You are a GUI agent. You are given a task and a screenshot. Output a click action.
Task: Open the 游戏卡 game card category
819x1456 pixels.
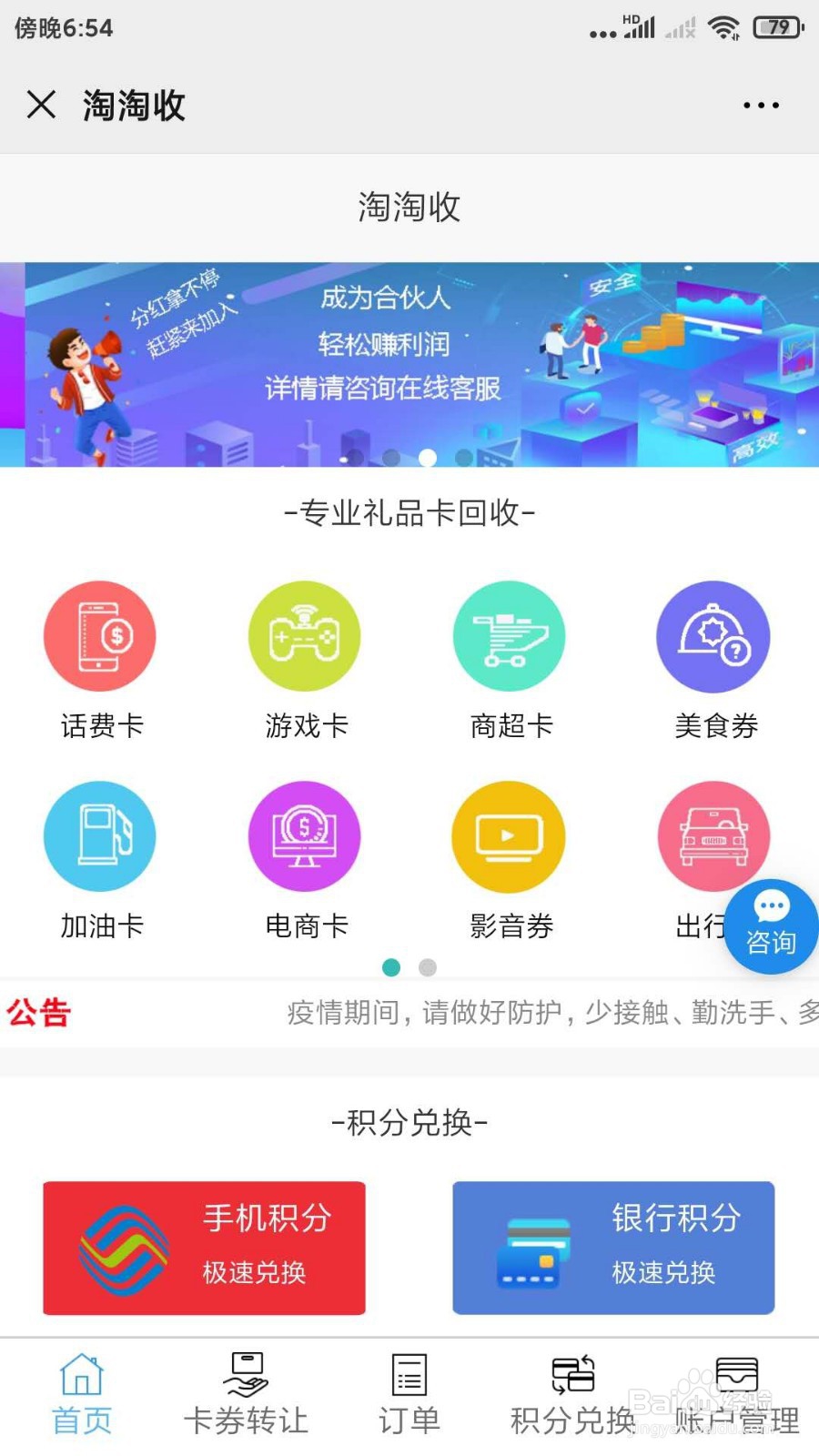pos(305,635)
